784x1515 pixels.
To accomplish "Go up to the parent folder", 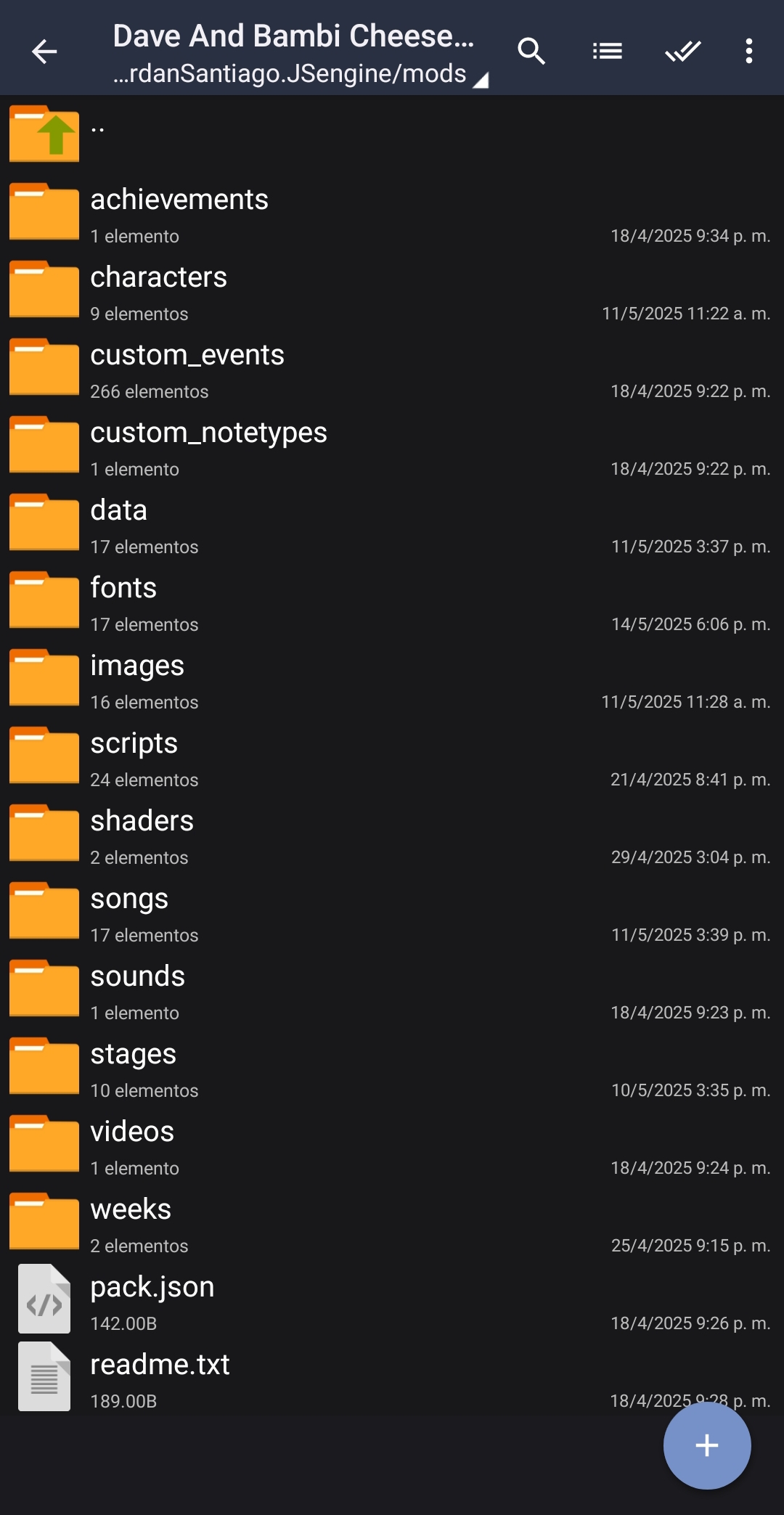I will 392,134.
